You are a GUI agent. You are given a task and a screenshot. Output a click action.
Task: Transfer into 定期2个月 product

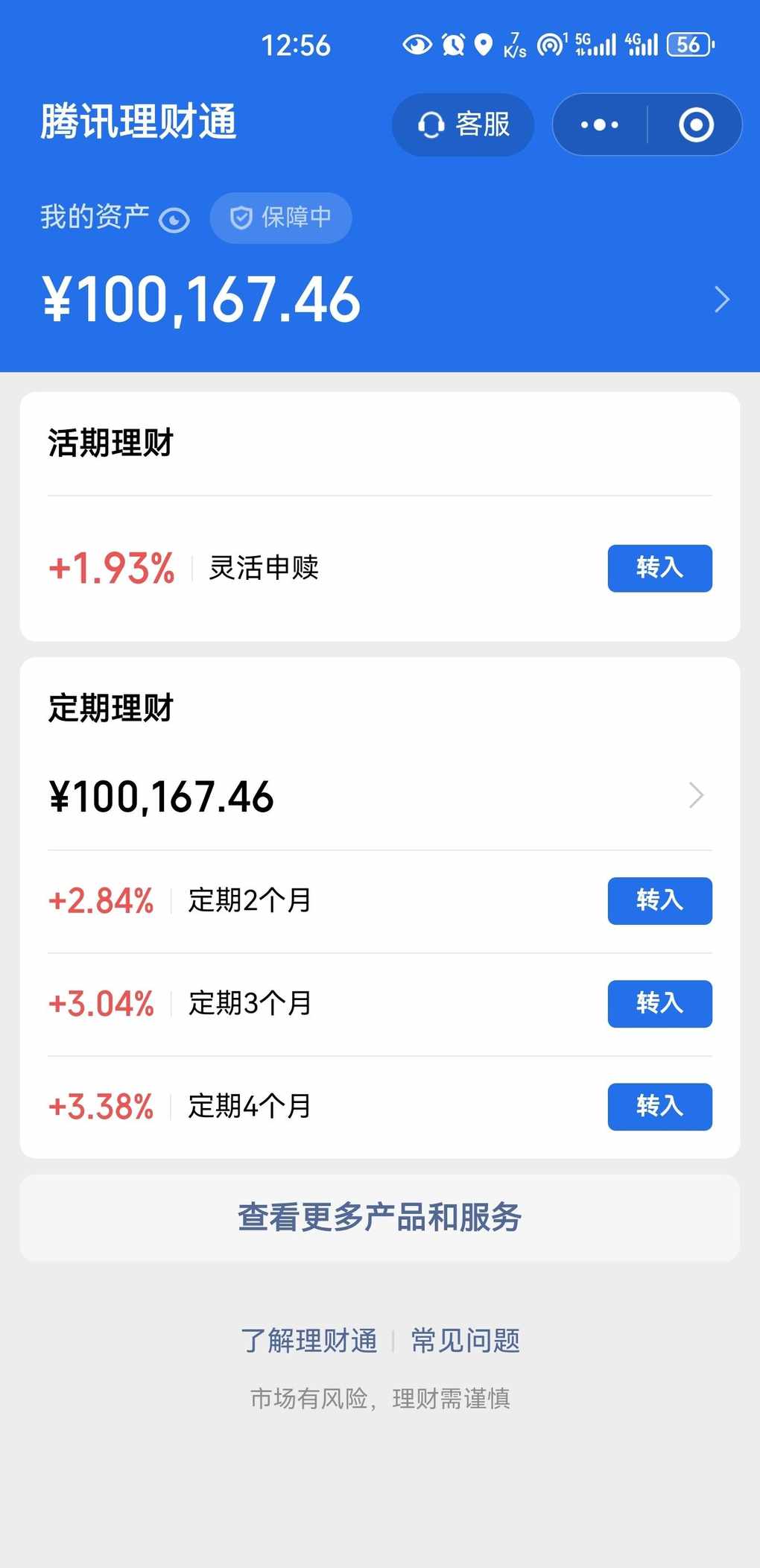659,901
